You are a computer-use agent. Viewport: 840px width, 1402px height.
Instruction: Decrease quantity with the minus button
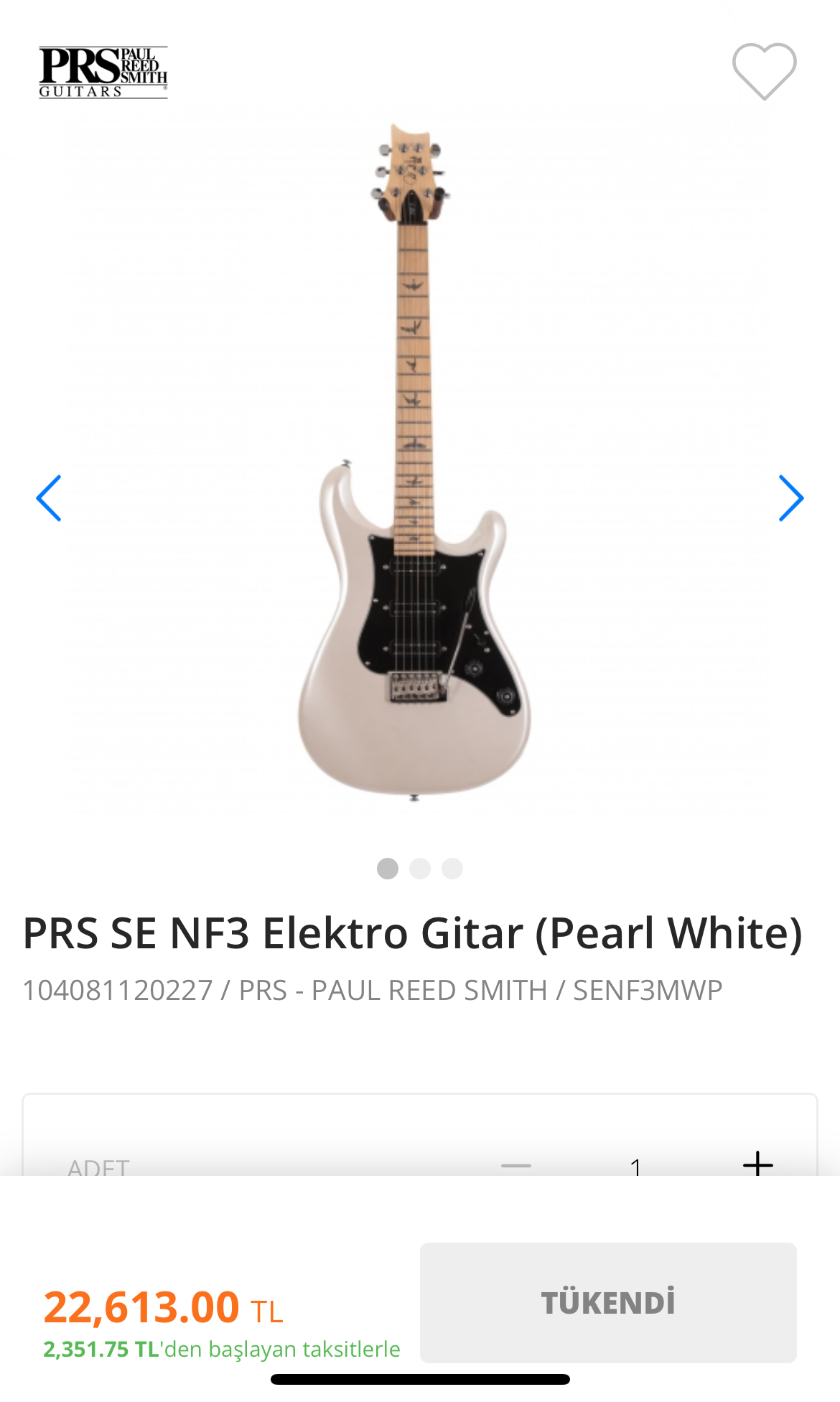pos(515,1166)
